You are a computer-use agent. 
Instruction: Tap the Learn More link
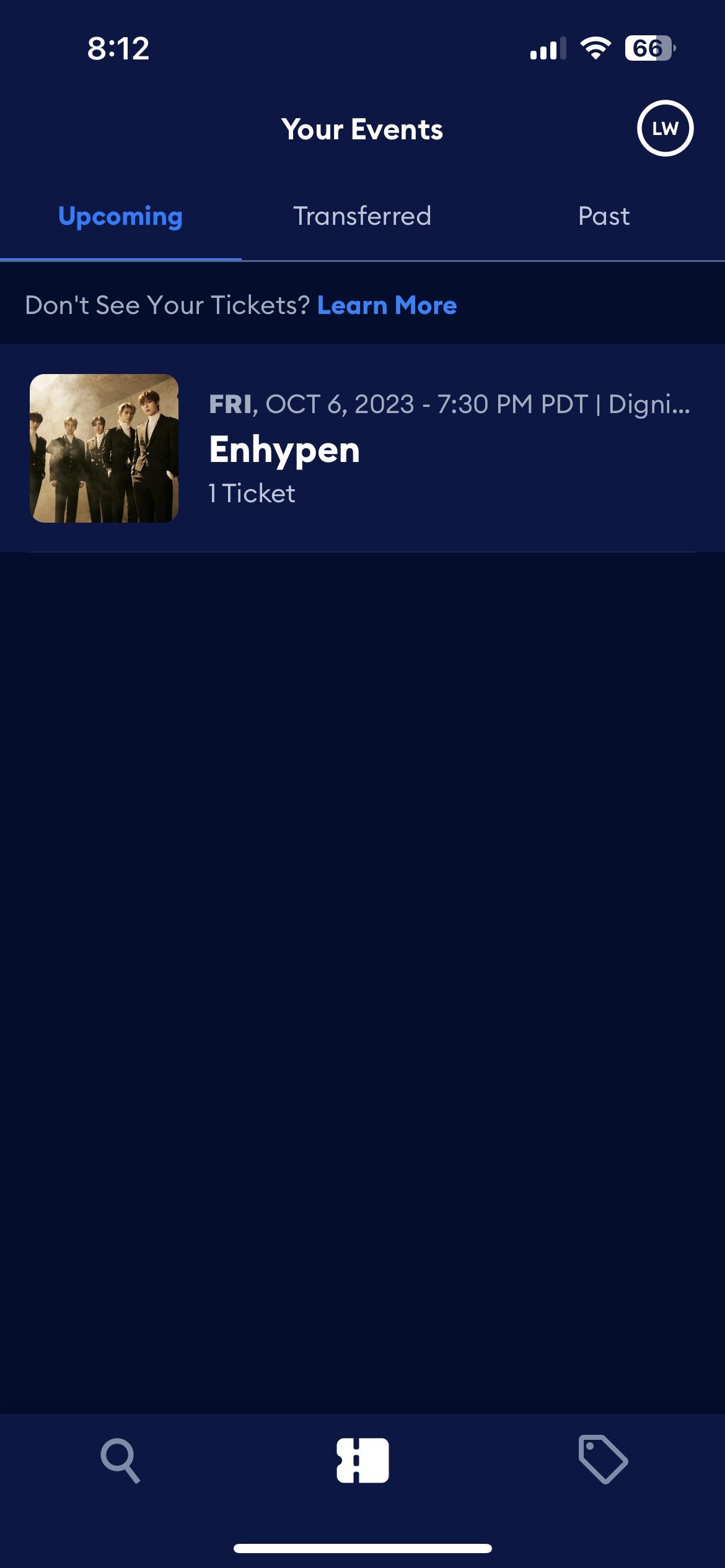[x=387, y=305]
